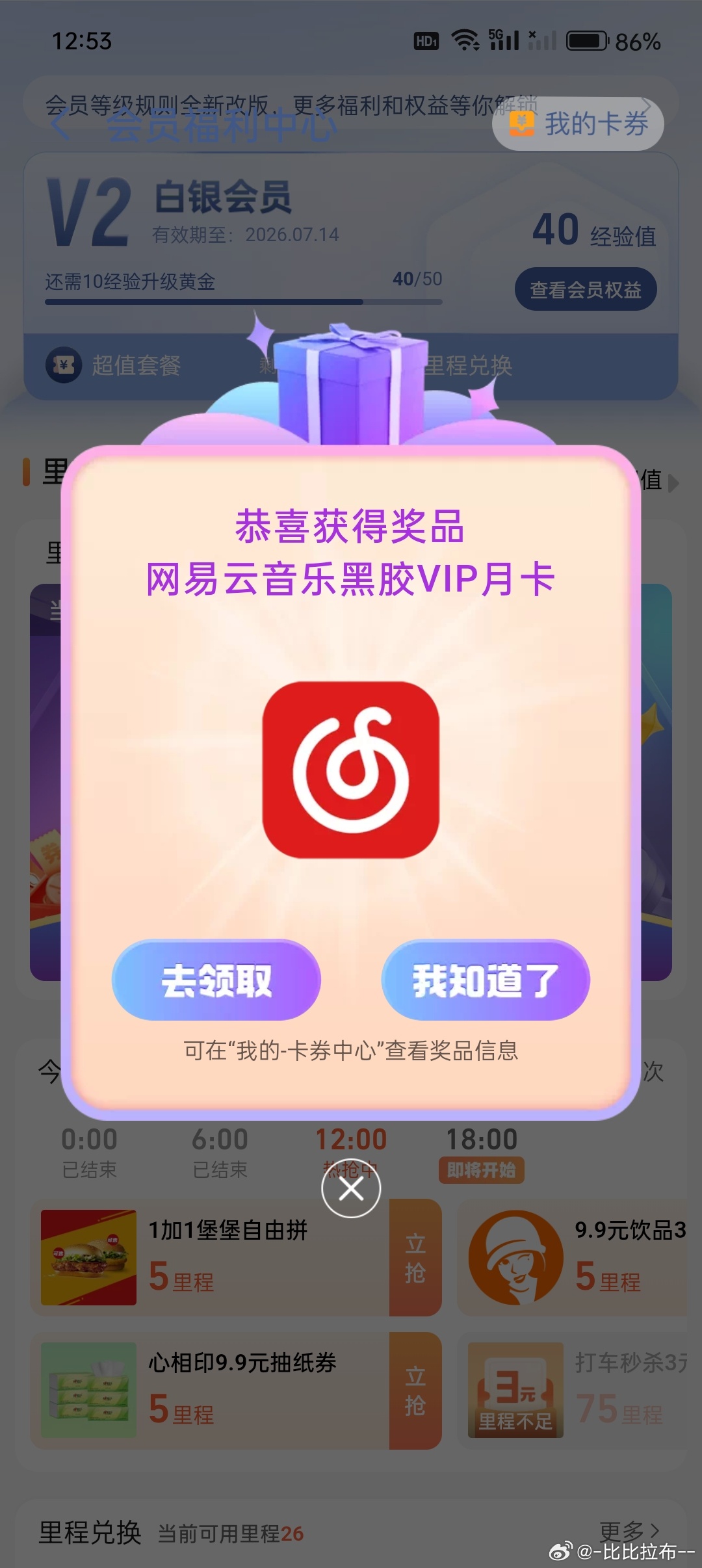702x1568 pixels.
Task: Dismiss the prize popup with the X
Action: (351, 1189)
